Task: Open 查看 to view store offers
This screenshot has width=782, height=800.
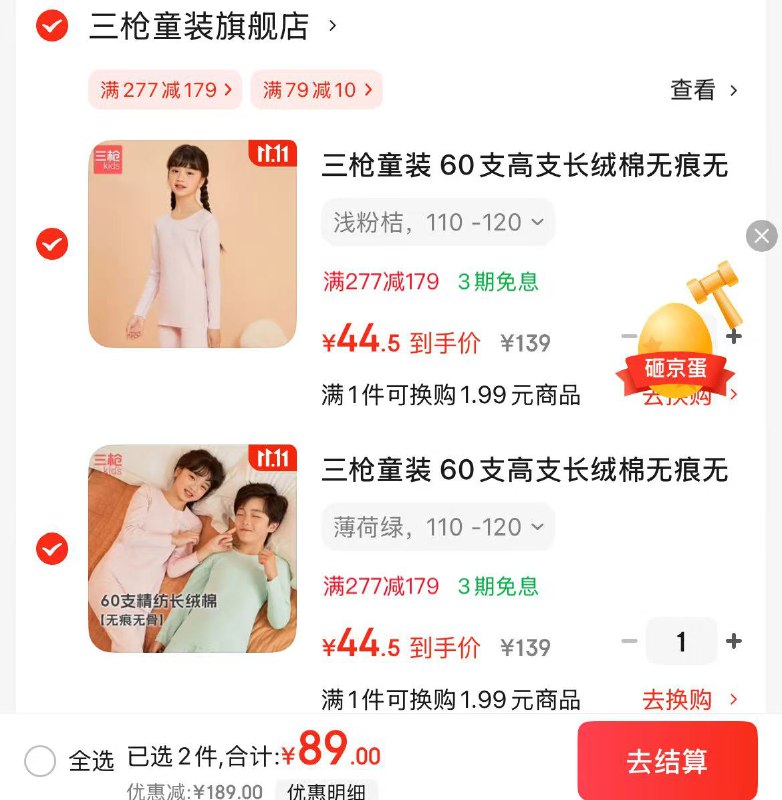Action: point(703,90)
